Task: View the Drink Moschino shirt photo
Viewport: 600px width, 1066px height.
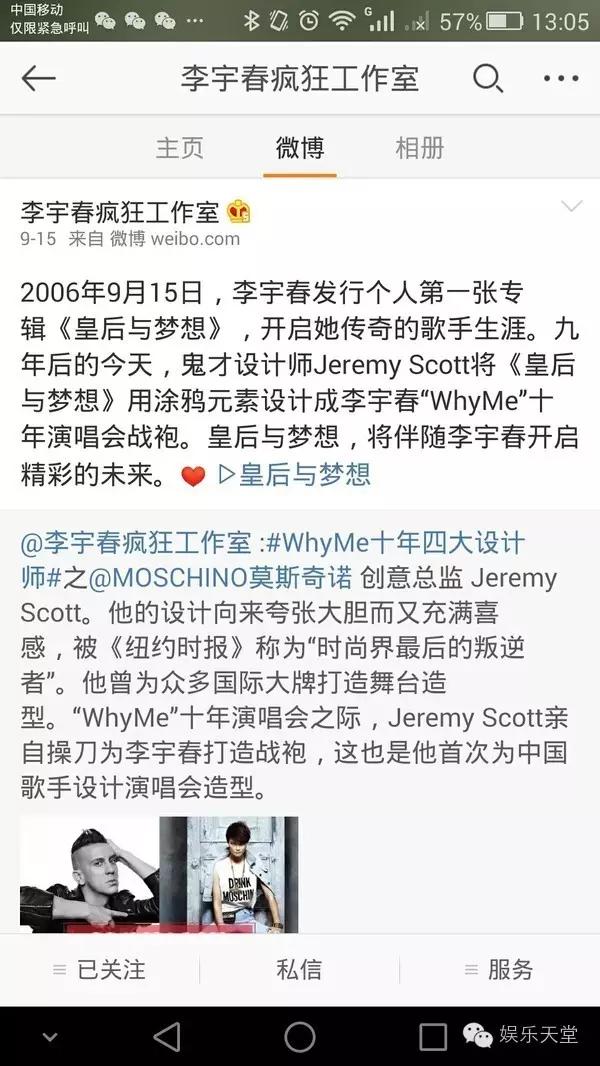Action: [229, 874]
